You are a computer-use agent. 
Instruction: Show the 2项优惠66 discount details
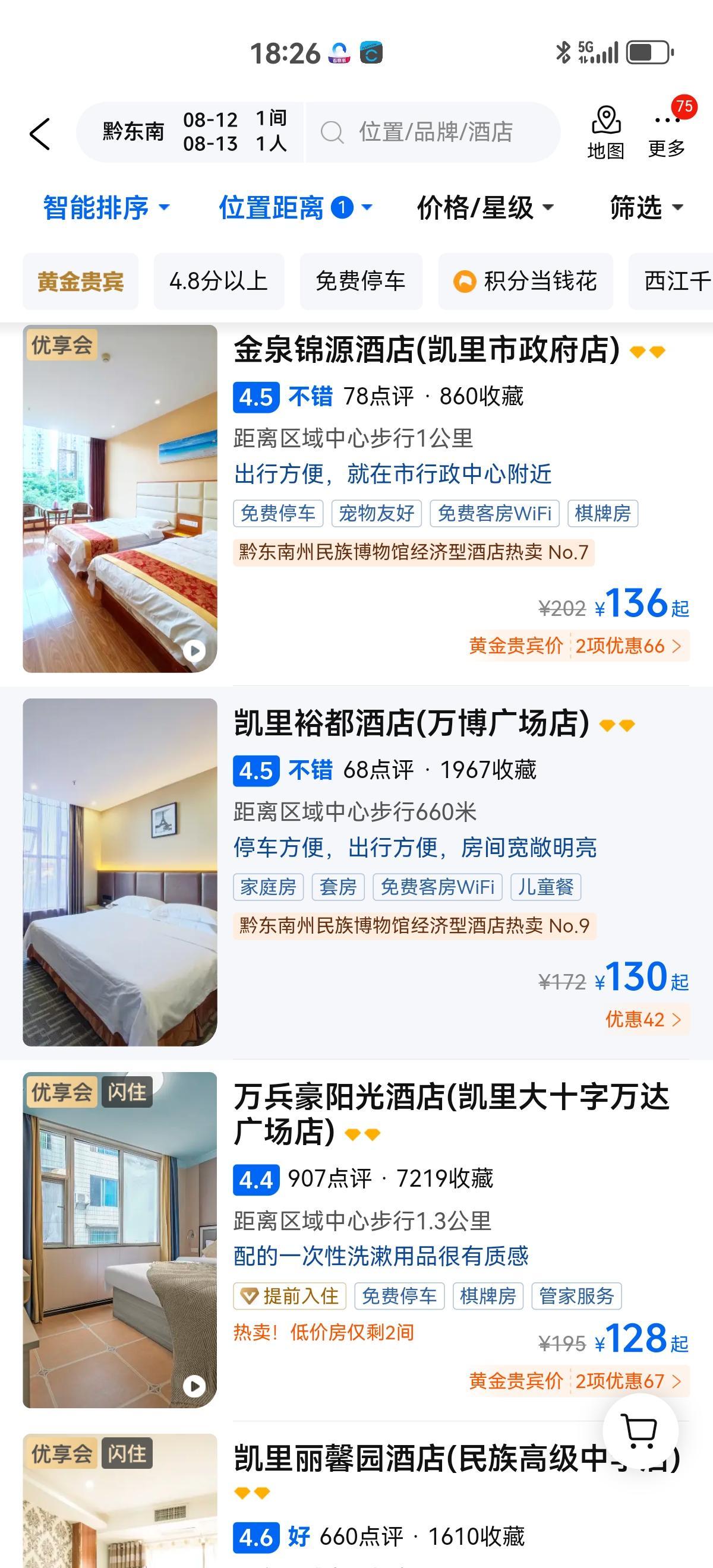tap(627, 646)
